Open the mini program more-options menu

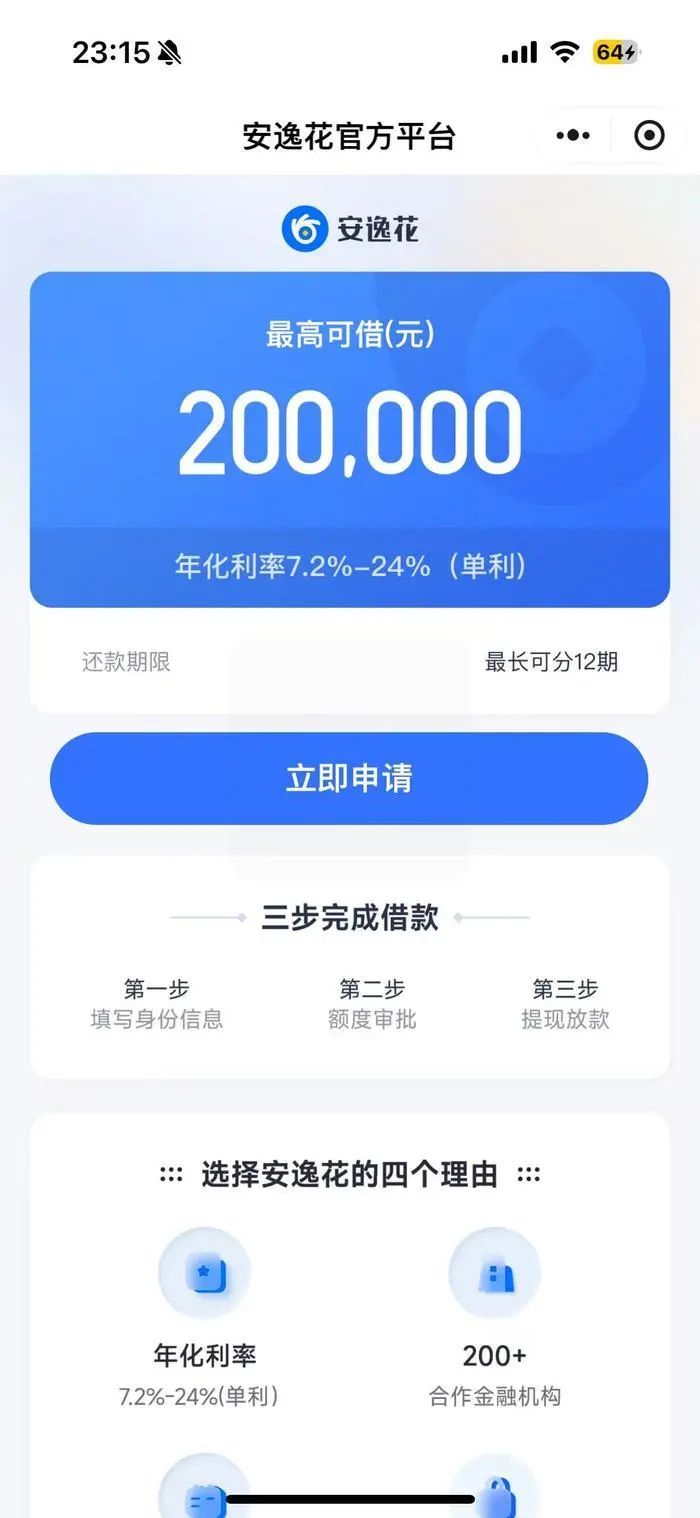[573, 136]
